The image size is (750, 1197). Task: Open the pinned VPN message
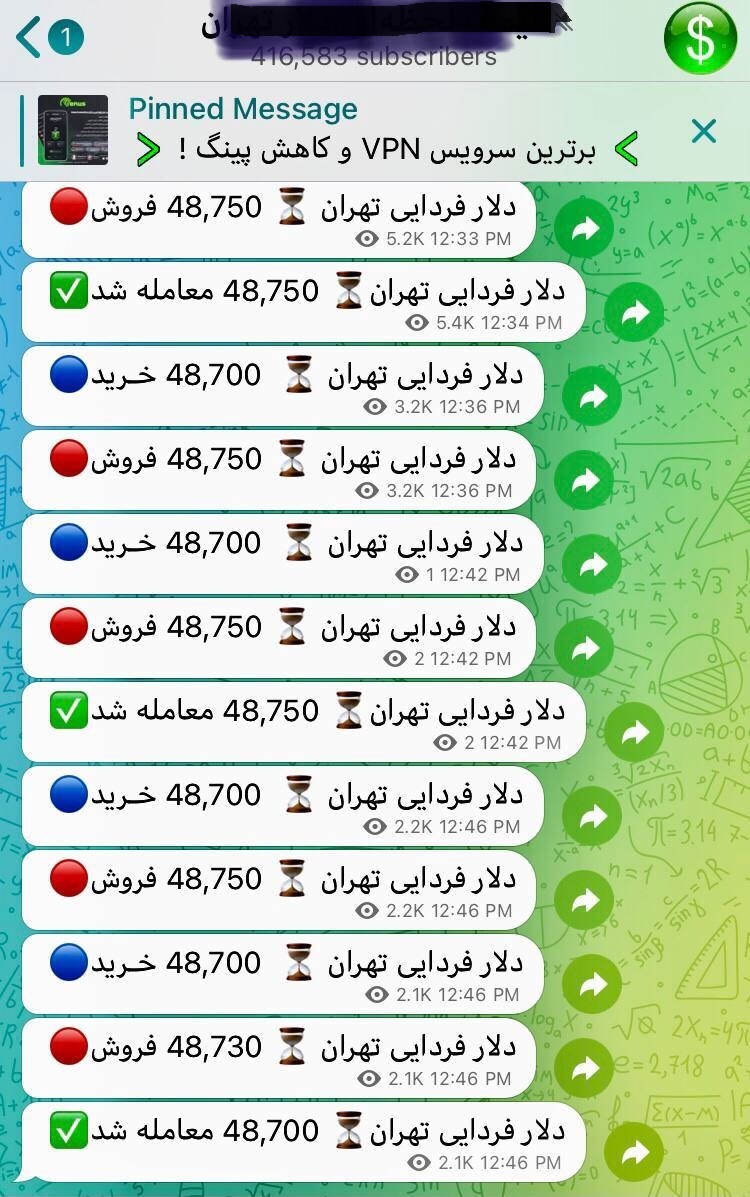[360, 130]
